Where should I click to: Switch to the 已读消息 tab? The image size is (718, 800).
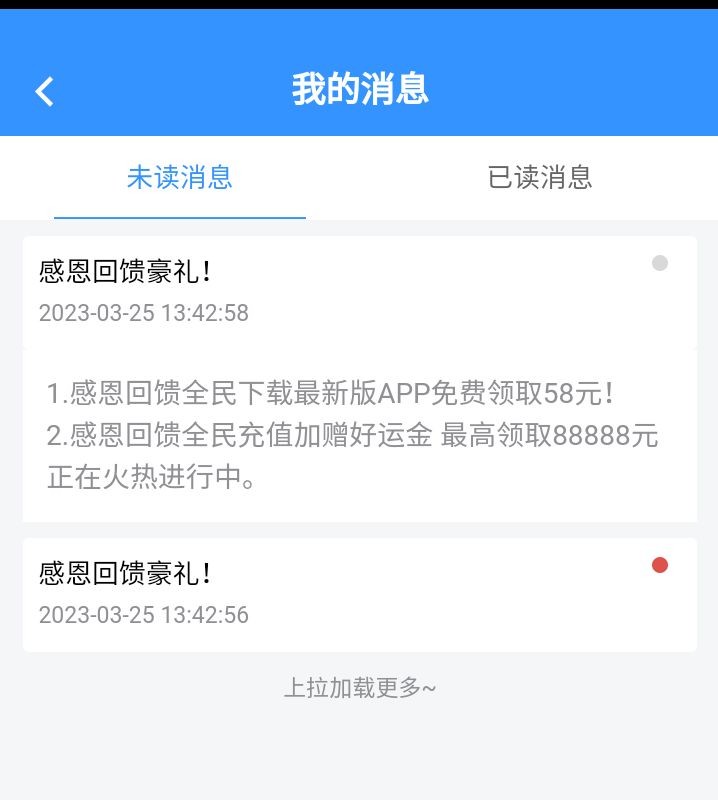540,177
